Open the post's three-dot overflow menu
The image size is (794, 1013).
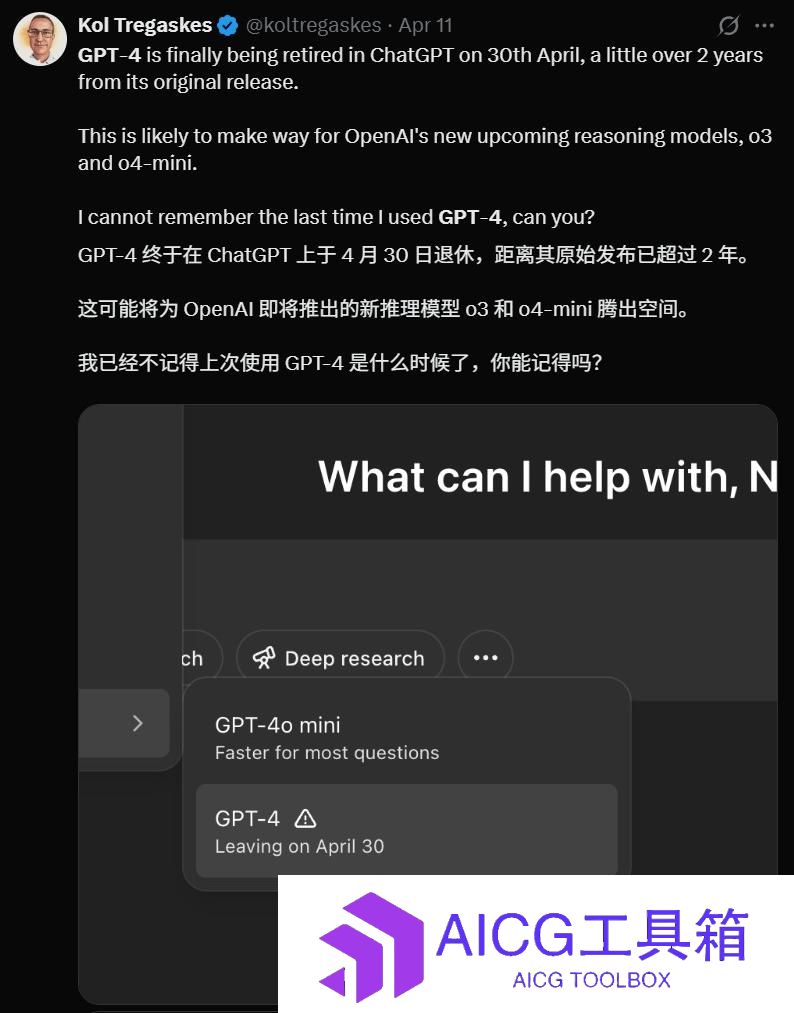(x=764, y=25)
